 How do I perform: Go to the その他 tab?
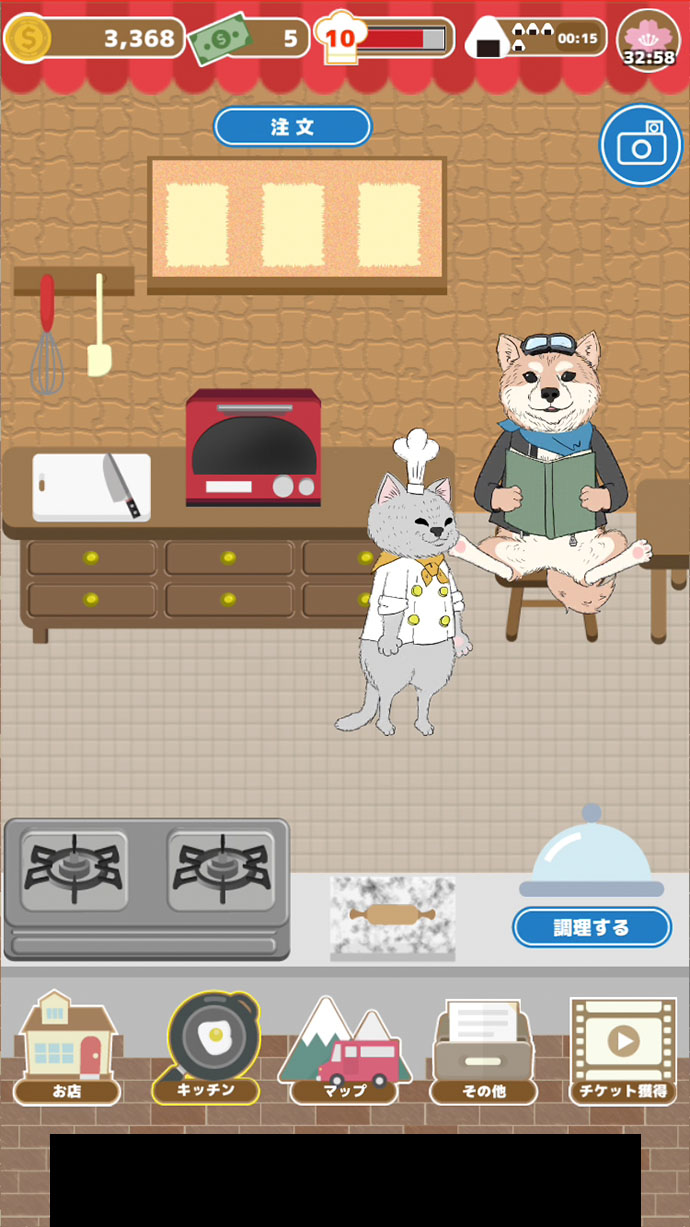483,1050
